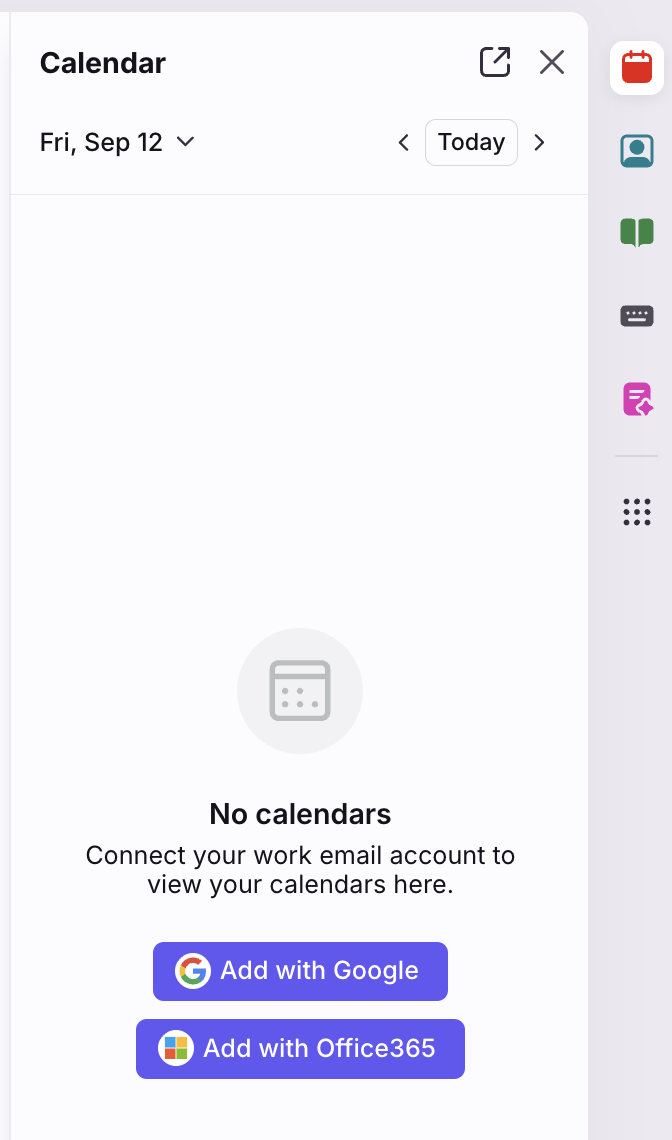Open calendar in a new window
This screenshot has width=672, height=1140.
(495, 62)
